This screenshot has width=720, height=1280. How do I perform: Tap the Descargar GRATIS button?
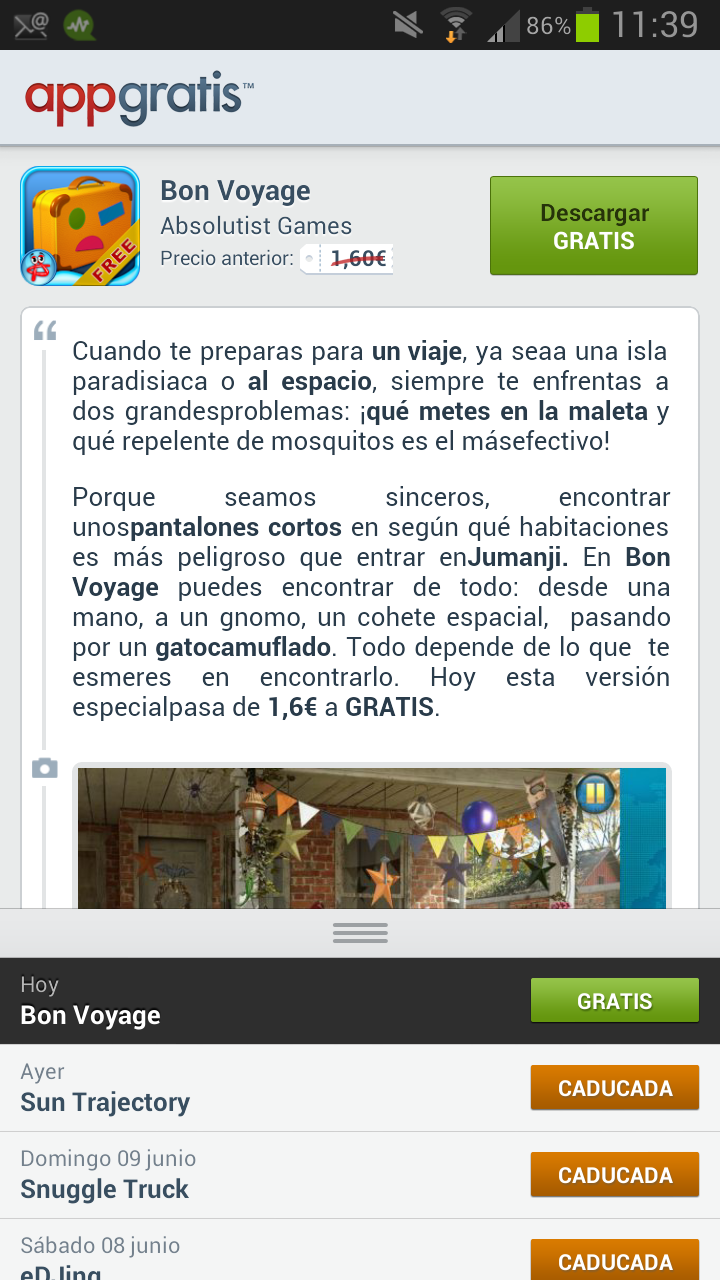593,226
